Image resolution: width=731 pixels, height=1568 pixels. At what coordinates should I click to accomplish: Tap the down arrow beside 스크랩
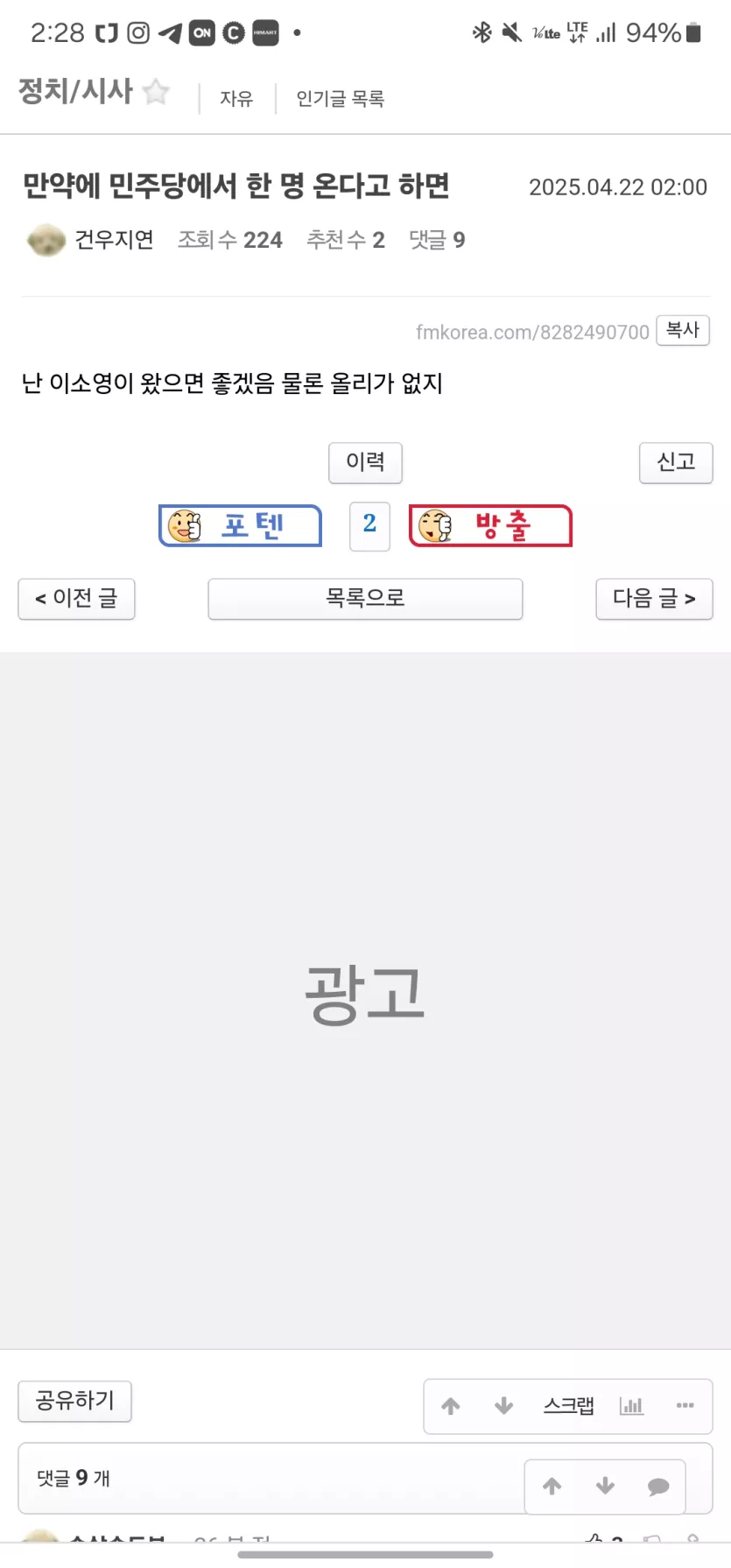click(504, 1406)
